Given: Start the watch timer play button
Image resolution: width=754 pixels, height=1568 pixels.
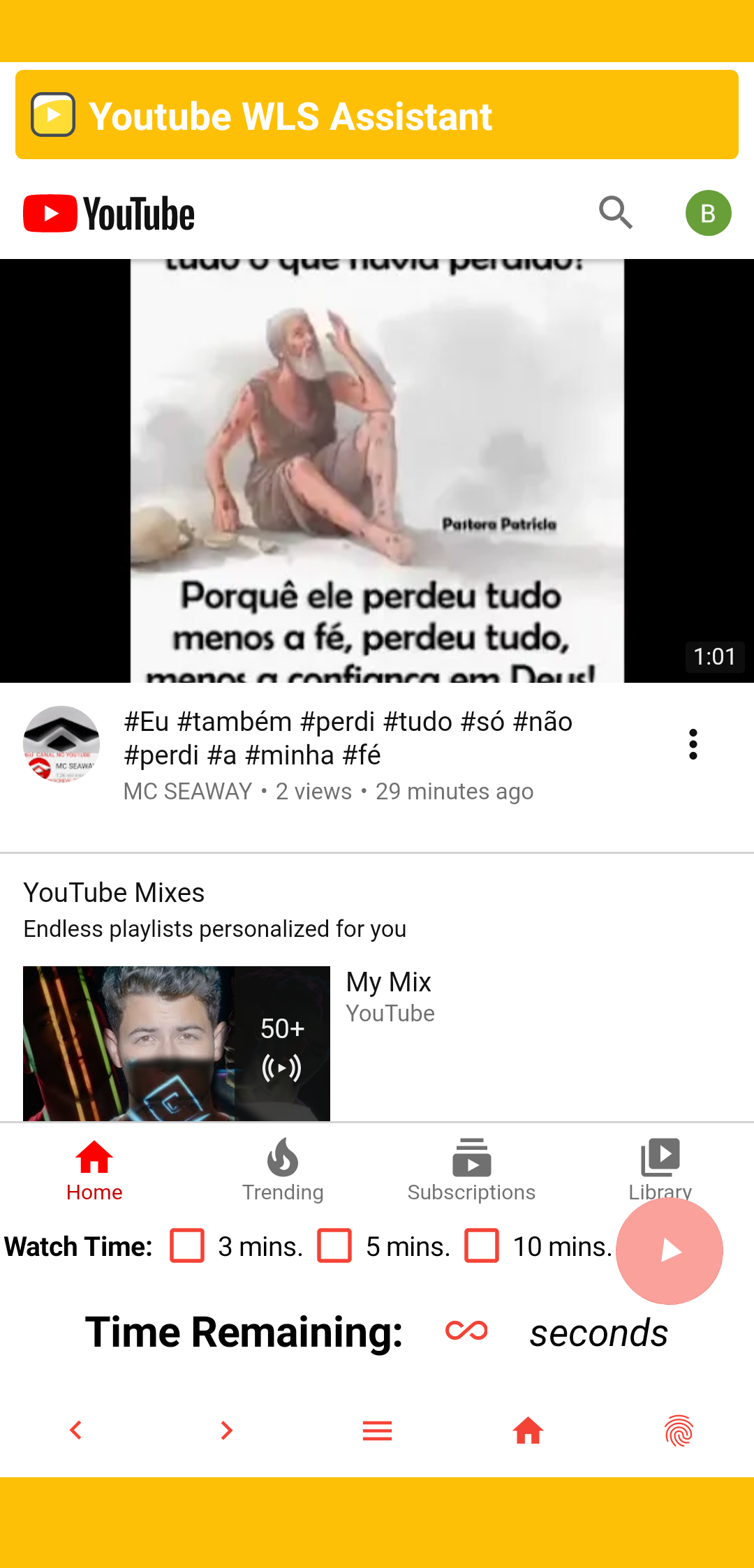Looking at the screenshot, I should [x=669, y=1250].
